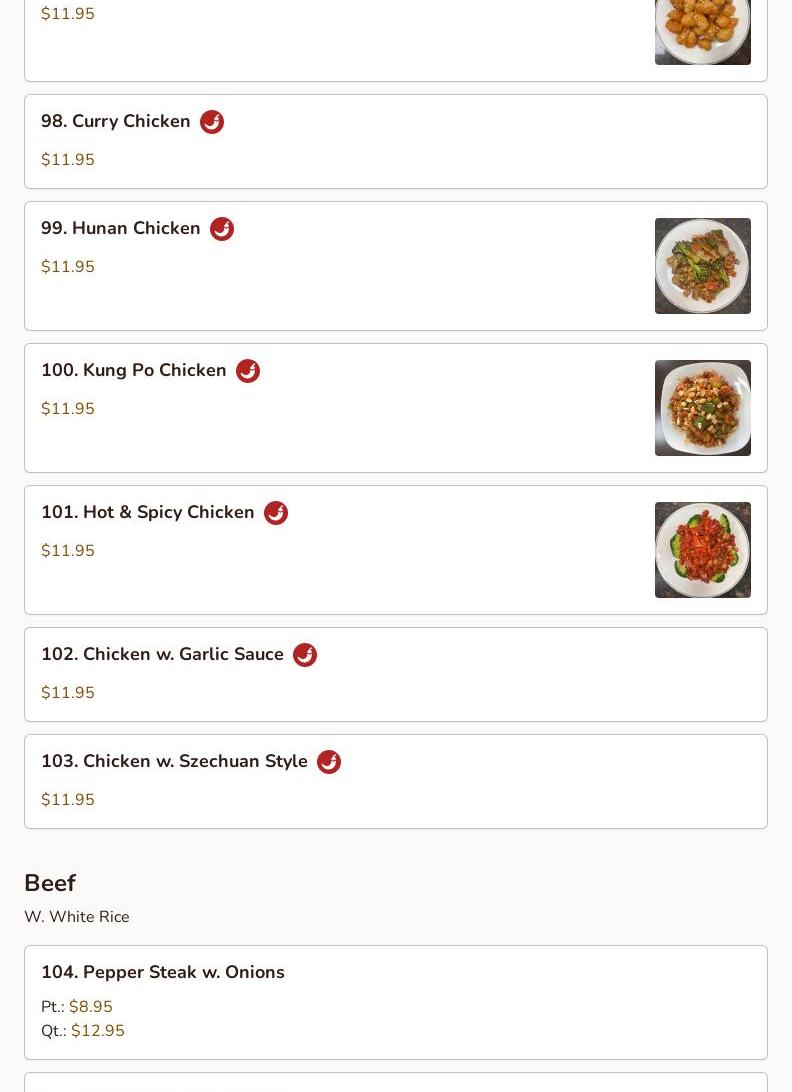
Task: Open the 98. Curry Chicken item
Action: (116, 122)
